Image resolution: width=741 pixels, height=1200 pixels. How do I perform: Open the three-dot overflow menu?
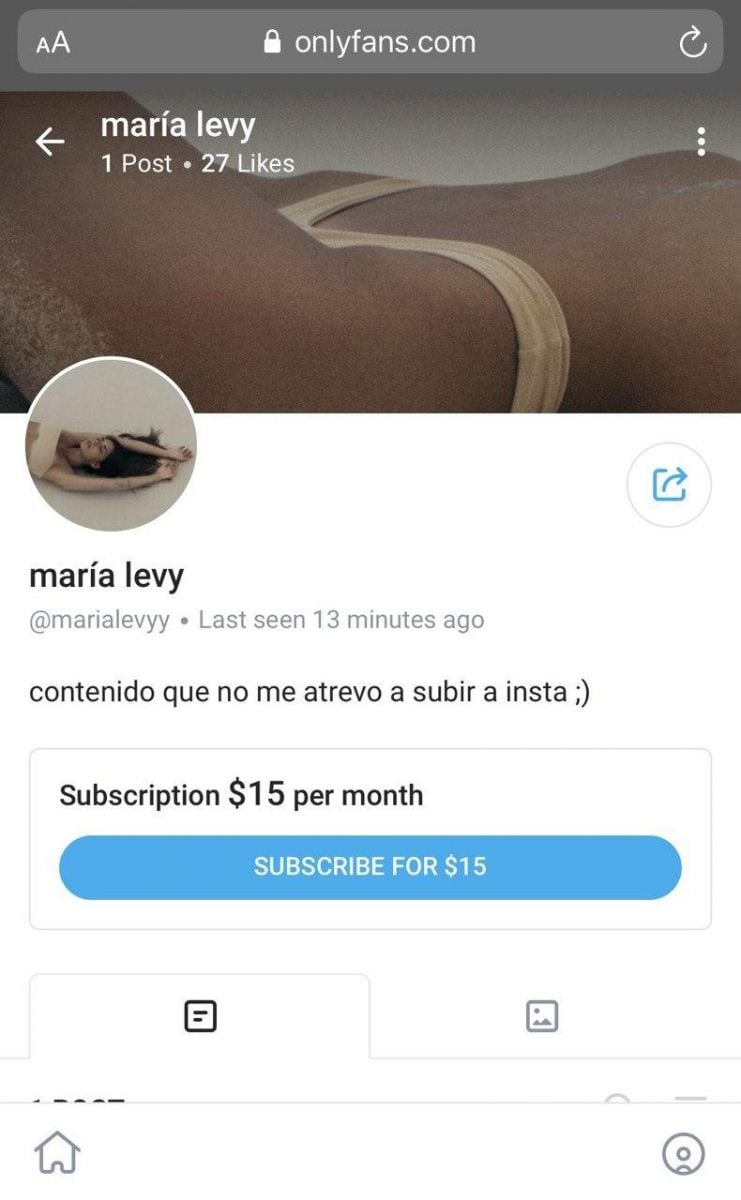click(x=701, y=142)
